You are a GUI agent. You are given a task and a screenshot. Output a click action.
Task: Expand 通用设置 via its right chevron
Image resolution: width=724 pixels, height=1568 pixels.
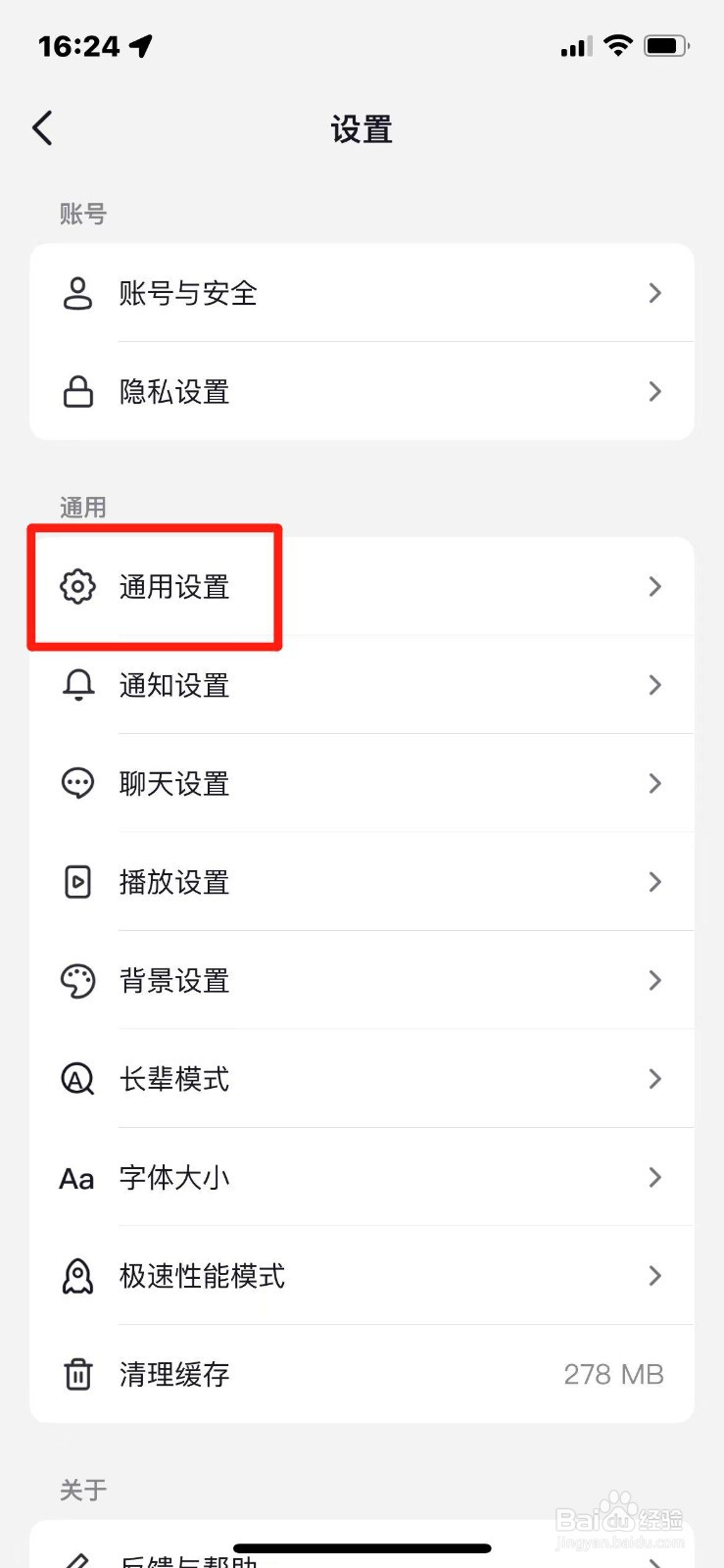click(654, 587)
